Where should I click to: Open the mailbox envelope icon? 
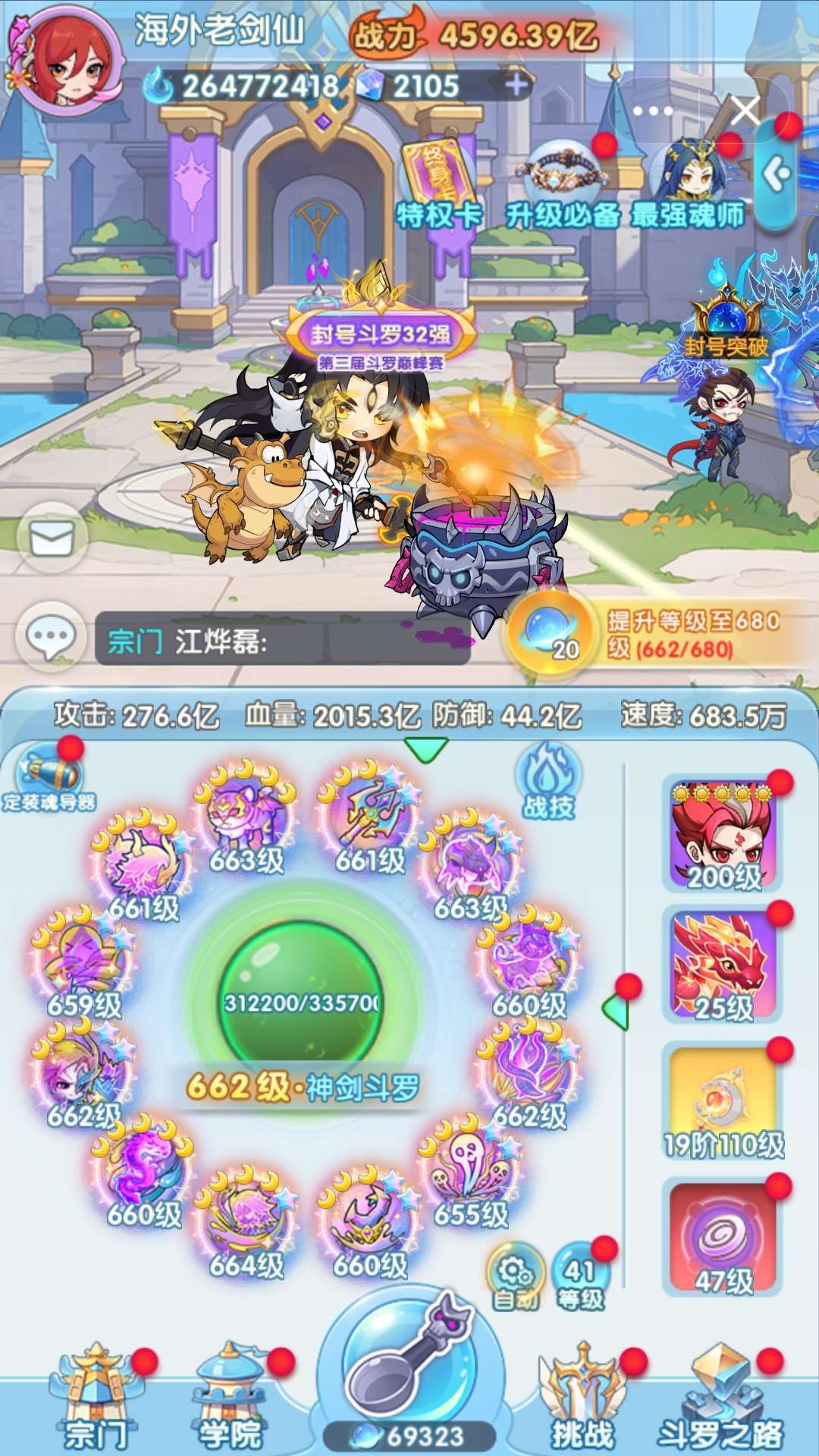point(52,539)
